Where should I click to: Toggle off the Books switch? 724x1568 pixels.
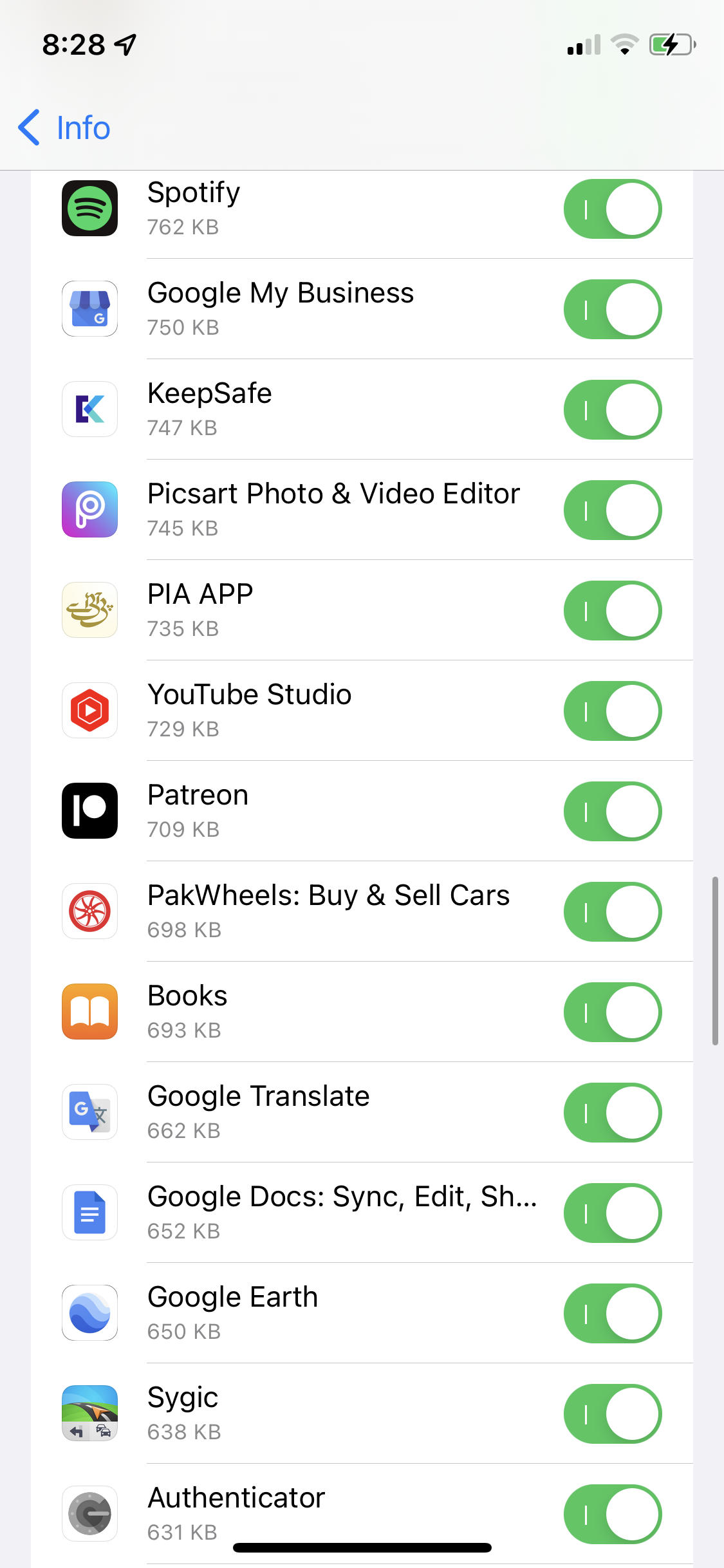612,1013
